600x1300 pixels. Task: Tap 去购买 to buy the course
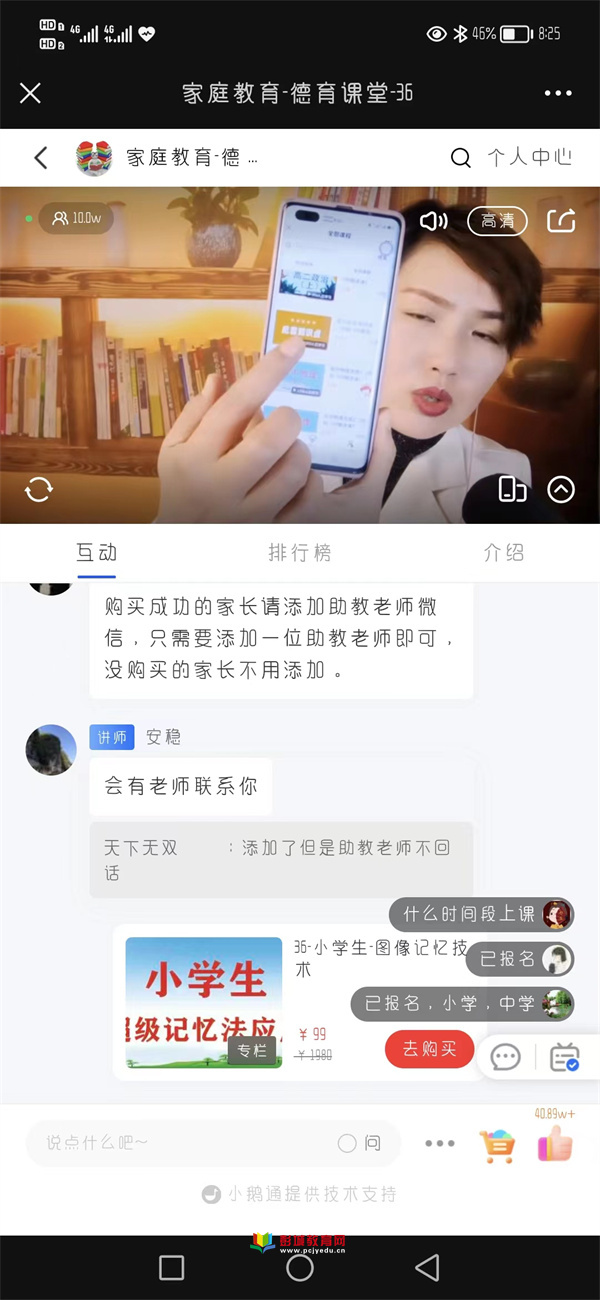(x=429, y=1049)
